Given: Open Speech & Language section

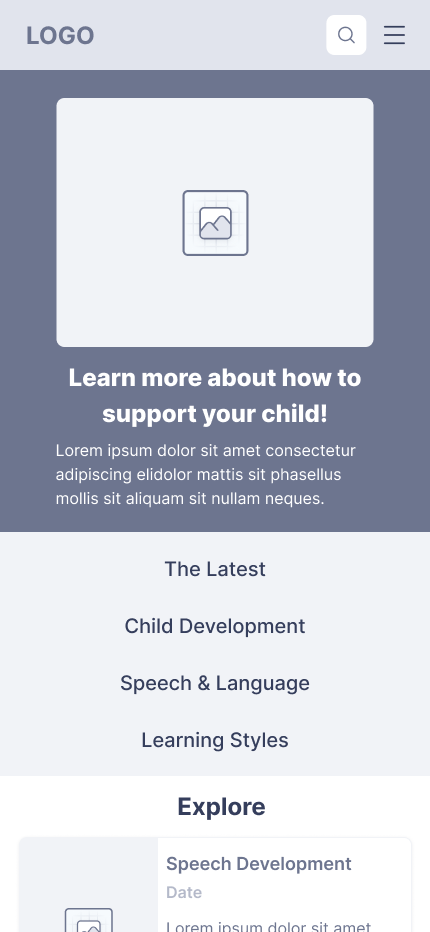Looking at the screenshot, I should click(x=215, y=683).
